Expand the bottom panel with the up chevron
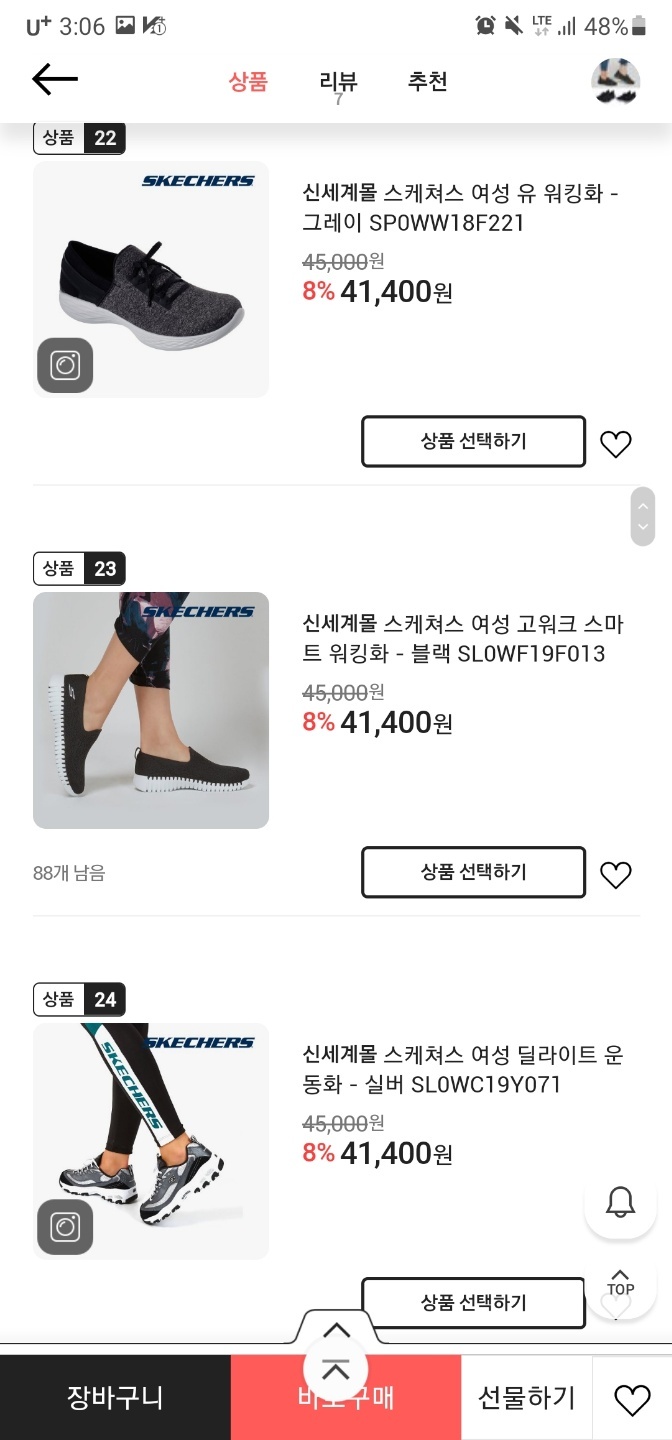Screen dimensions: 672x1440 pyautogui.click(x=337, y=1331)
